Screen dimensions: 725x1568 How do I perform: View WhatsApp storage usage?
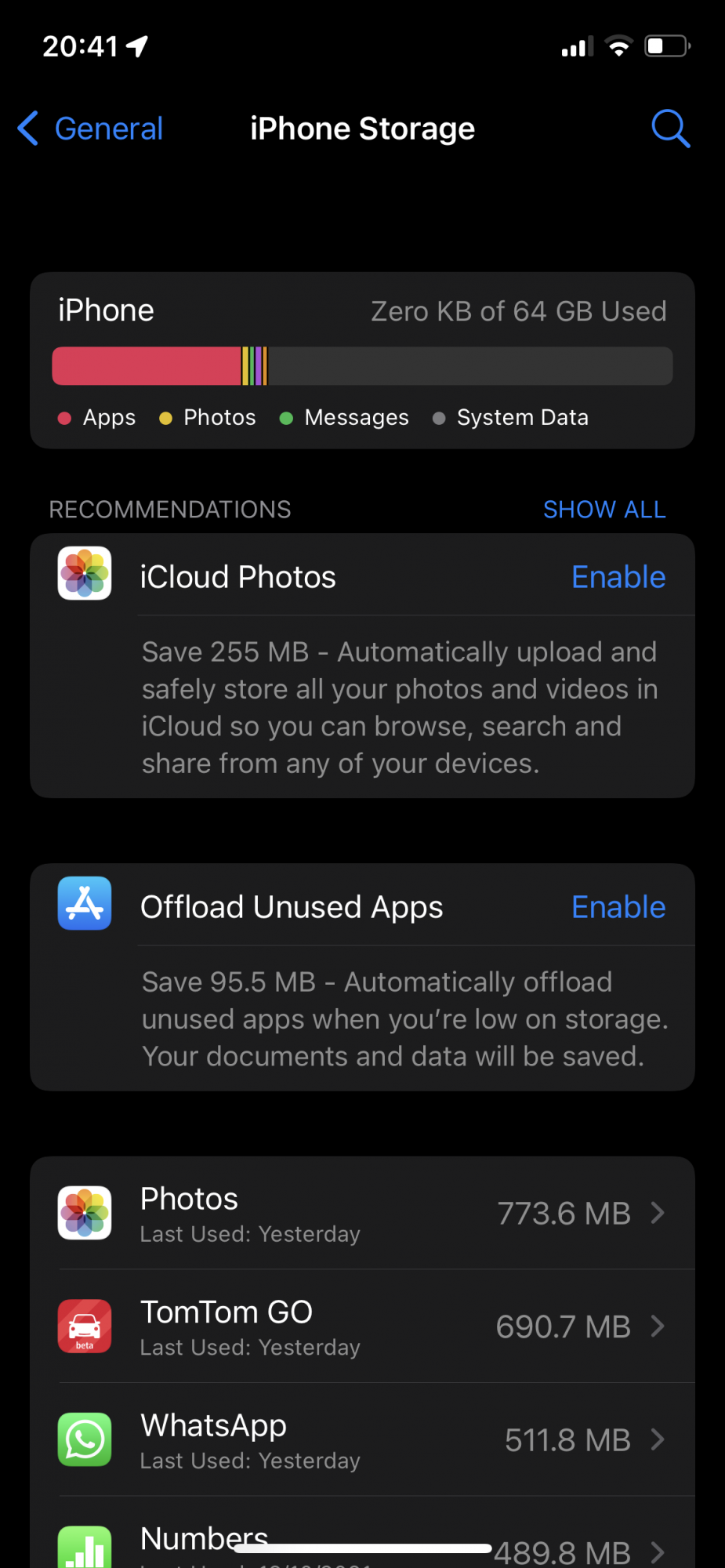(362, 1439)
